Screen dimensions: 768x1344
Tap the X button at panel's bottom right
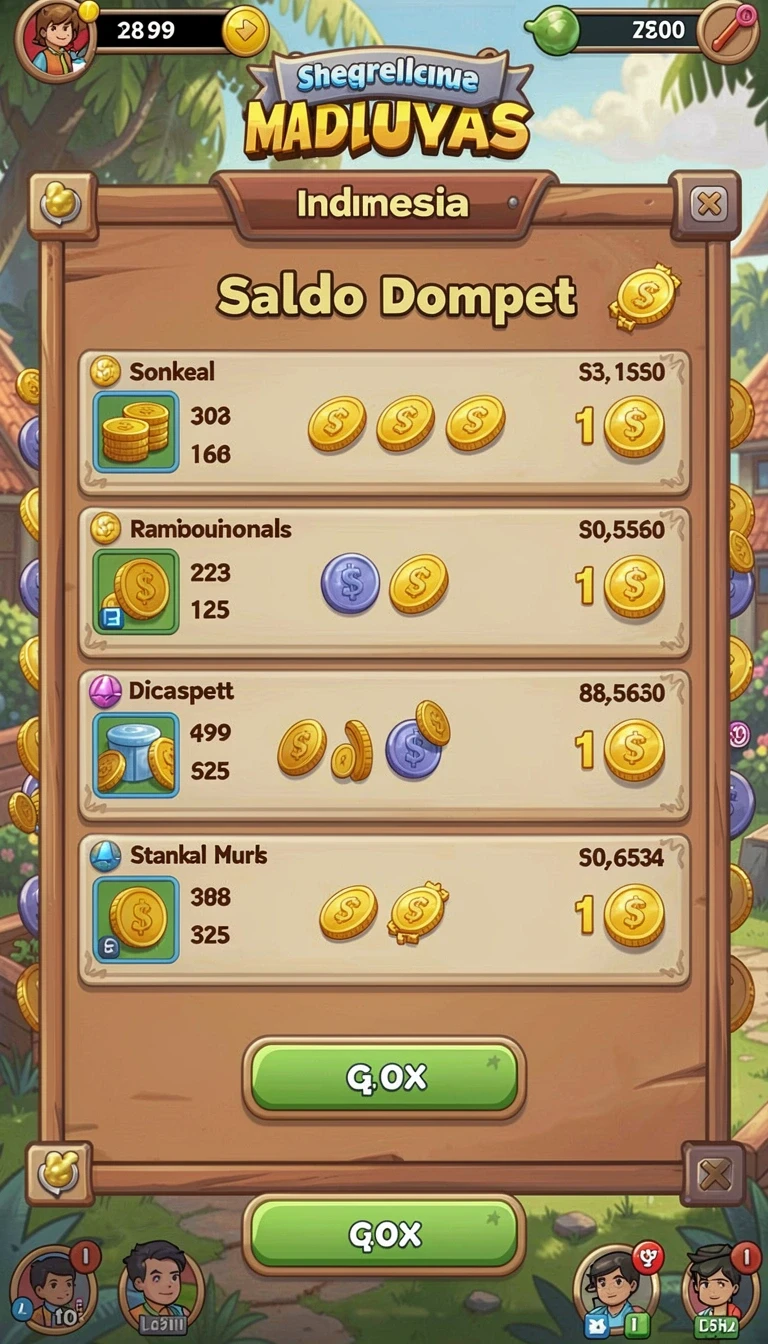pyautogui.click(x=714, y=1174)
